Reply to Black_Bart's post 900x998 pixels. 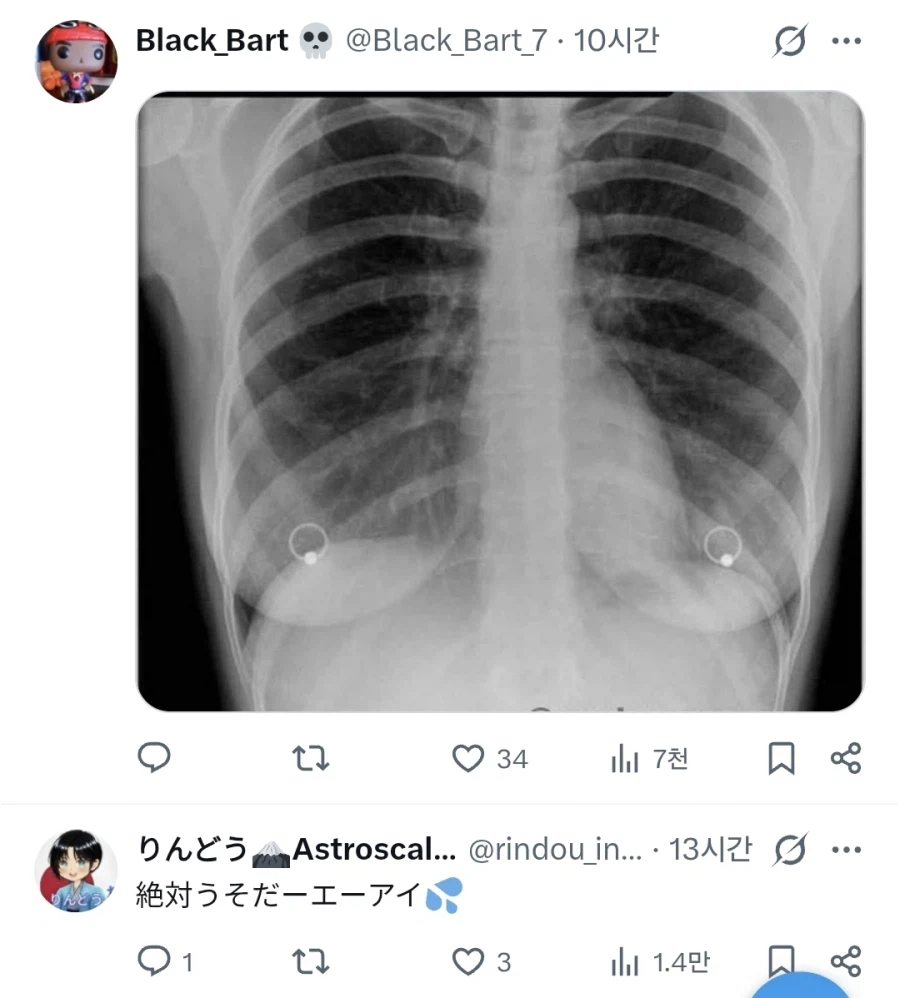tap(153, 759)
